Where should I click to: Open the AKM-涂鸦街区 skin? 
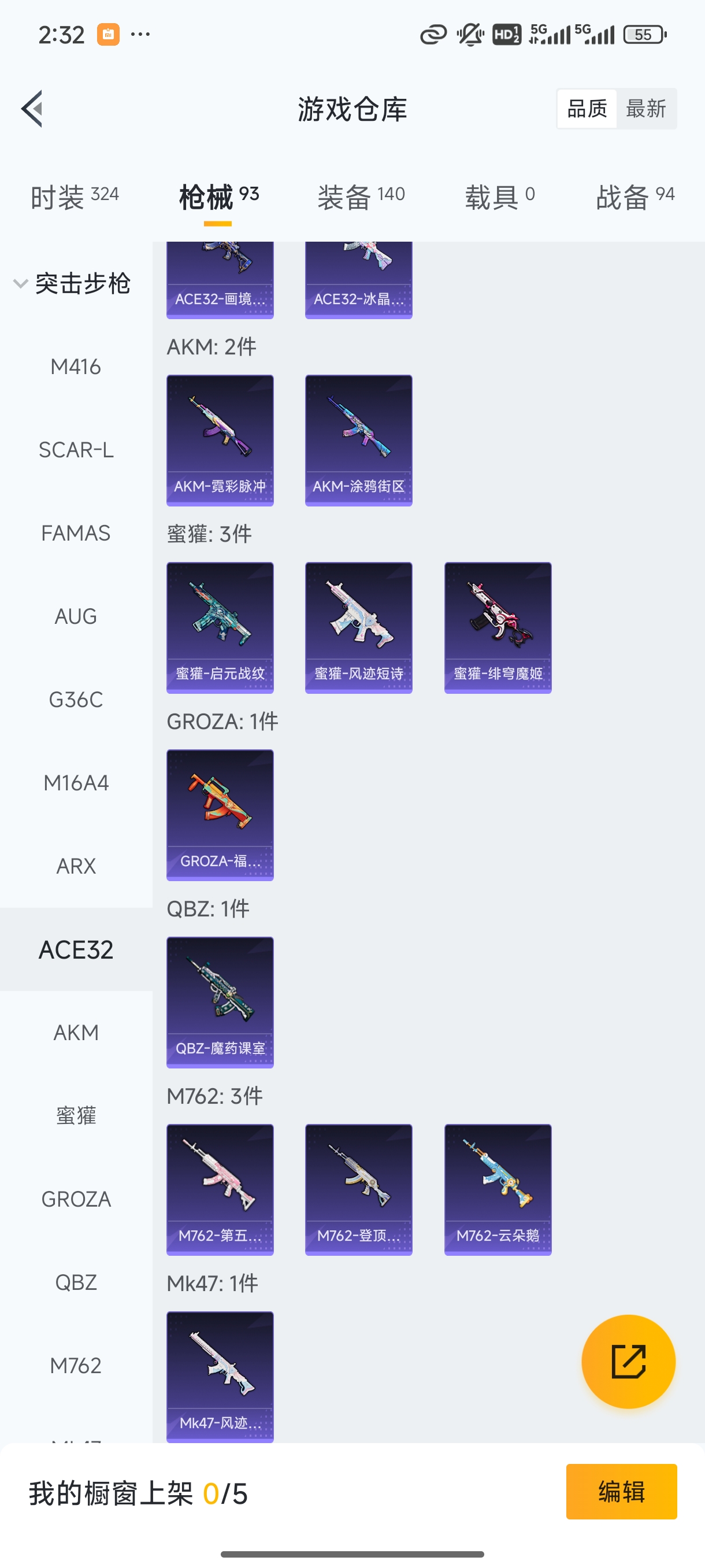359,440
